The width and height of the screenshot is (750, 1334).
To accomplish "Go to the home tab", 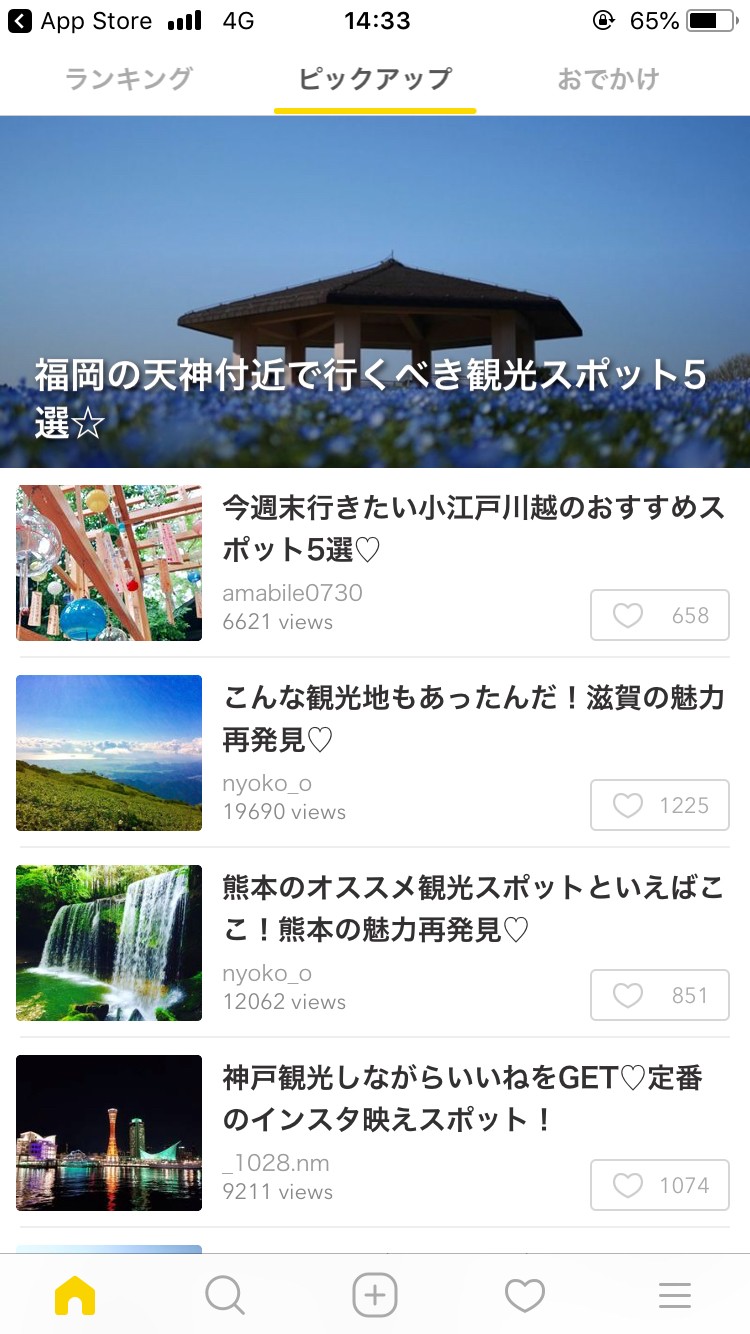I will click(75, 1296).
